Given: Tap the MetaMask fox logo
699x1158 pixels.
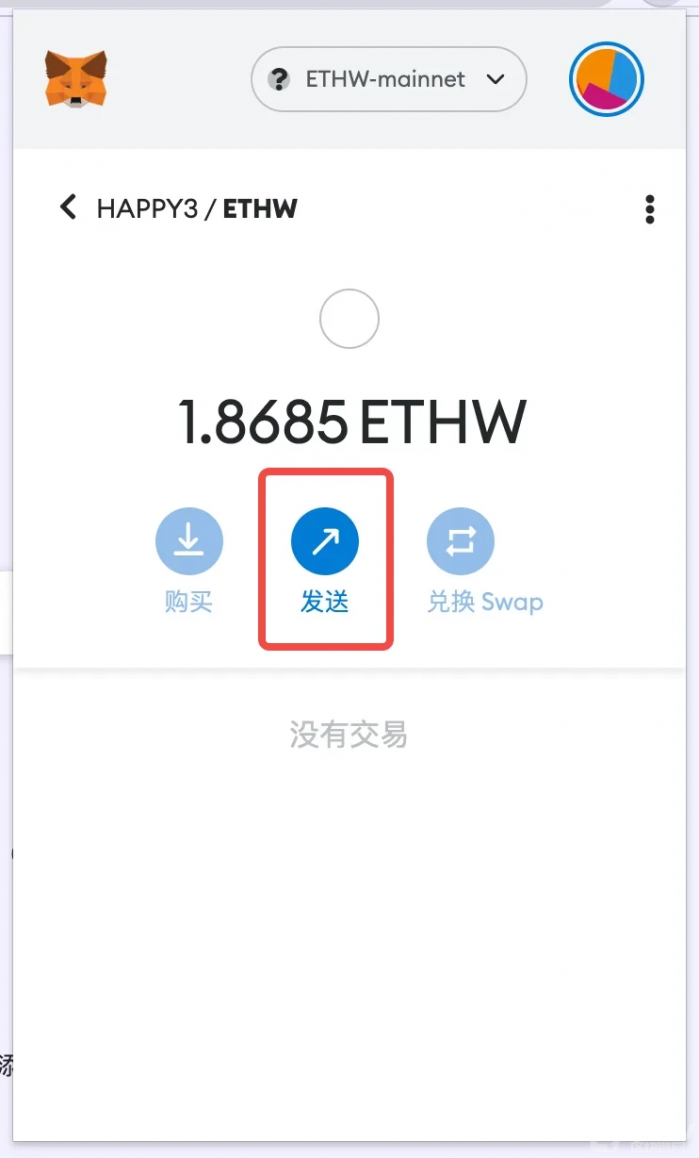Looking at the screenshot, I should tap(76, 80).
